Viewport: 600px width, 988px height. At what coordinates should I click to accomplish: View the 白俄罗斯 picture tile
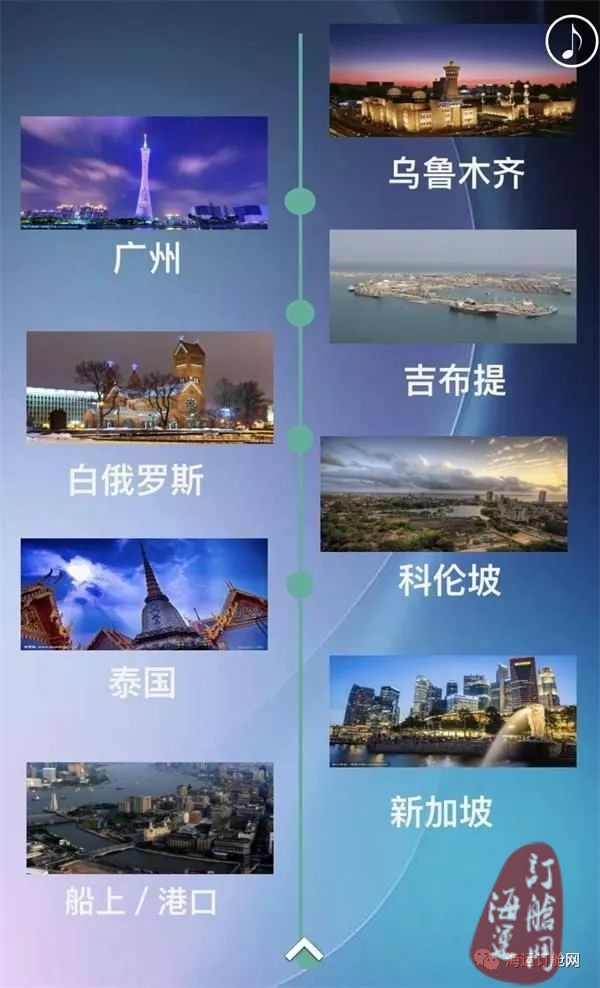[150, 387]
